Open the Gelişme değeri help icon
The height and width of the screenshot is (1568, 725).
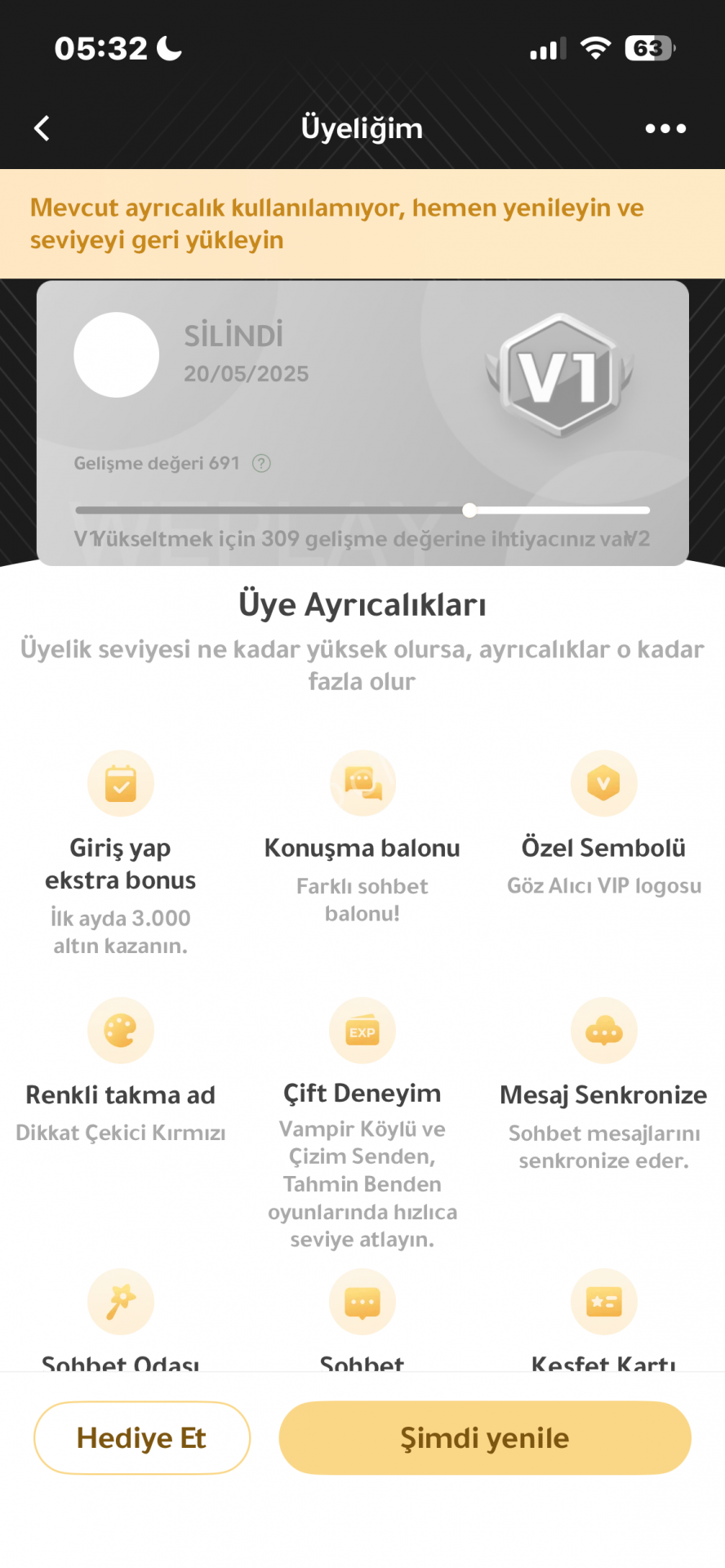point(261,464)
